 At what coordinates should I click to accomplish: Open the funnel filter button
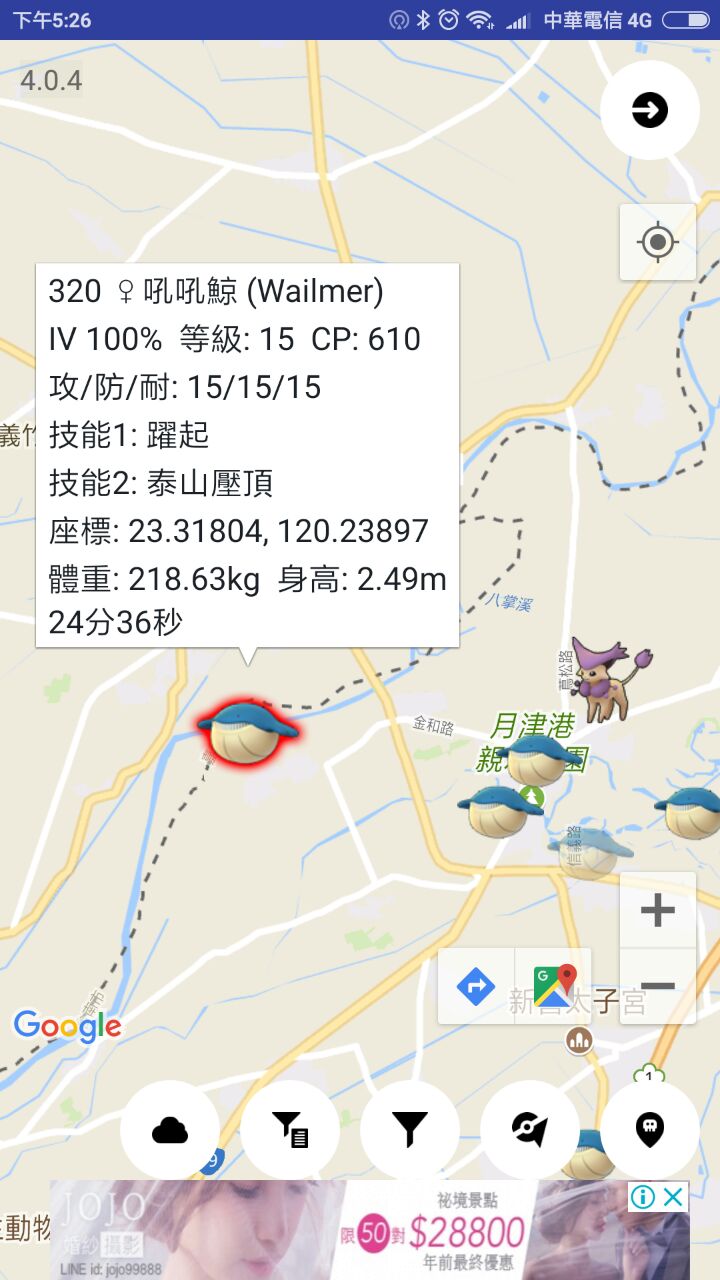point(410,1130)
